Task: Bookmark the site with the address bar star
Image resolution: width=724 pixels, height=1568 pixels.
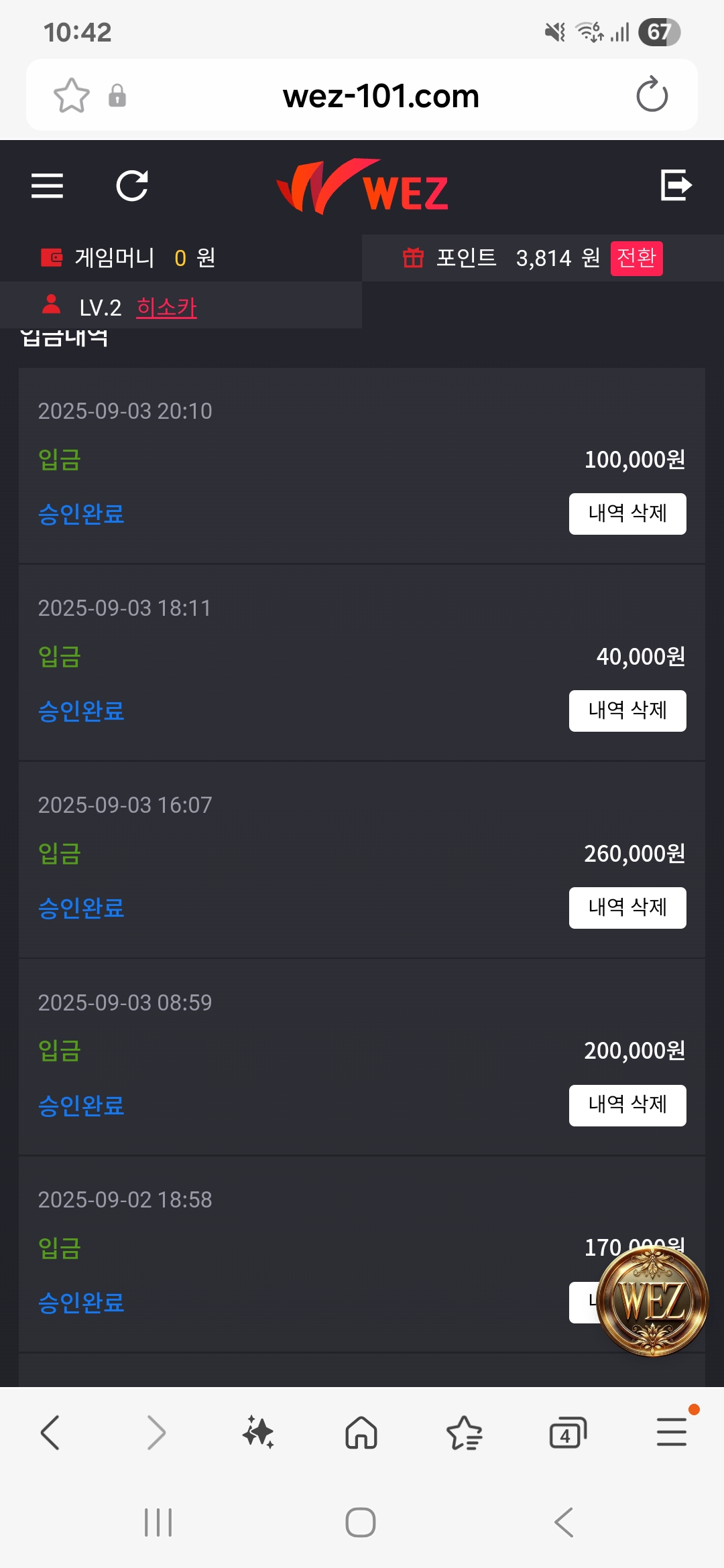Action: click(x=71, y=95)
